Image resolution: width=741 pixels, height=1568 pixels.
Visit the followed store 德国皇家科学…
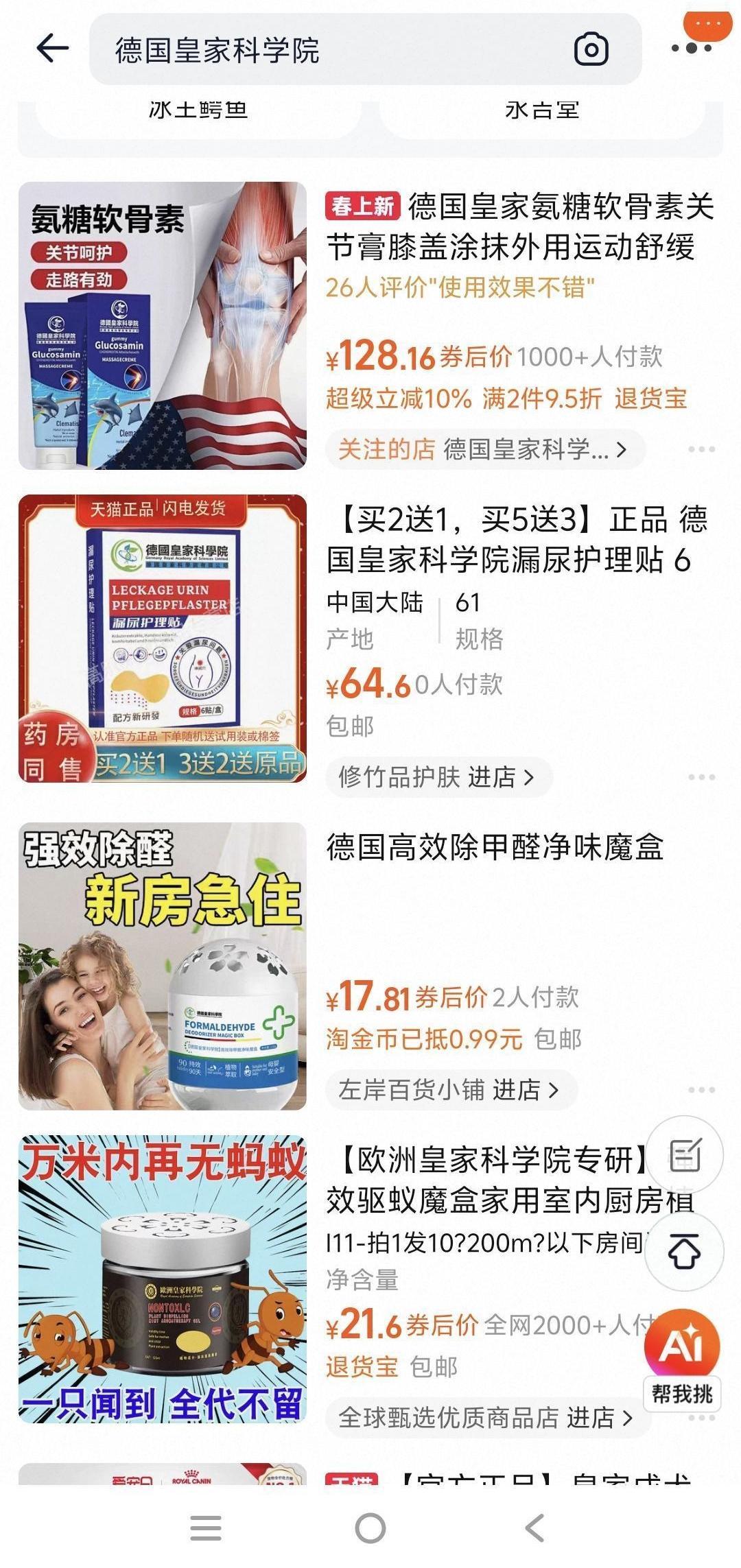[484, 450]
